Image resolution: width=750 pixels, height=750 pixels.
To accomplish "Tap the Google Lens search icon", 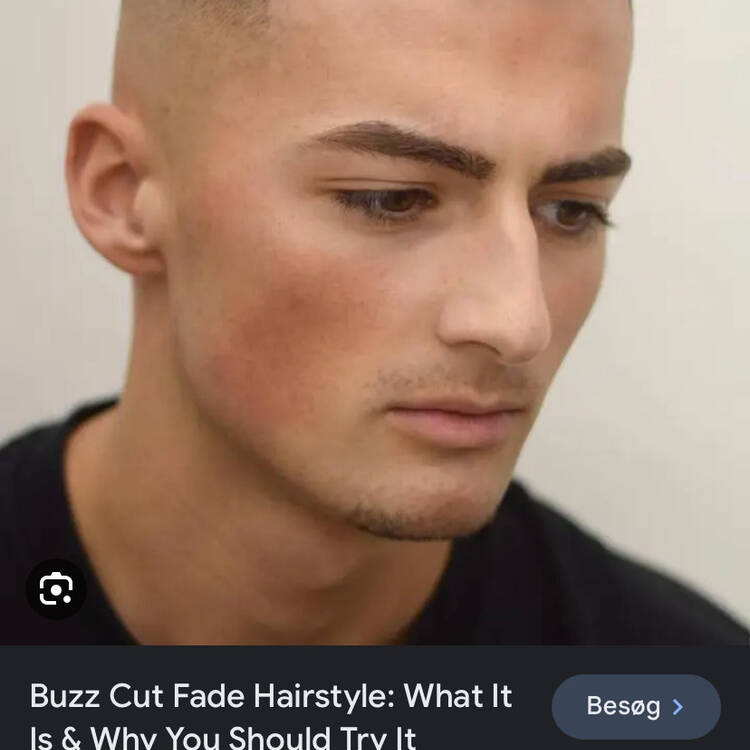I will (x=56, y=589).
